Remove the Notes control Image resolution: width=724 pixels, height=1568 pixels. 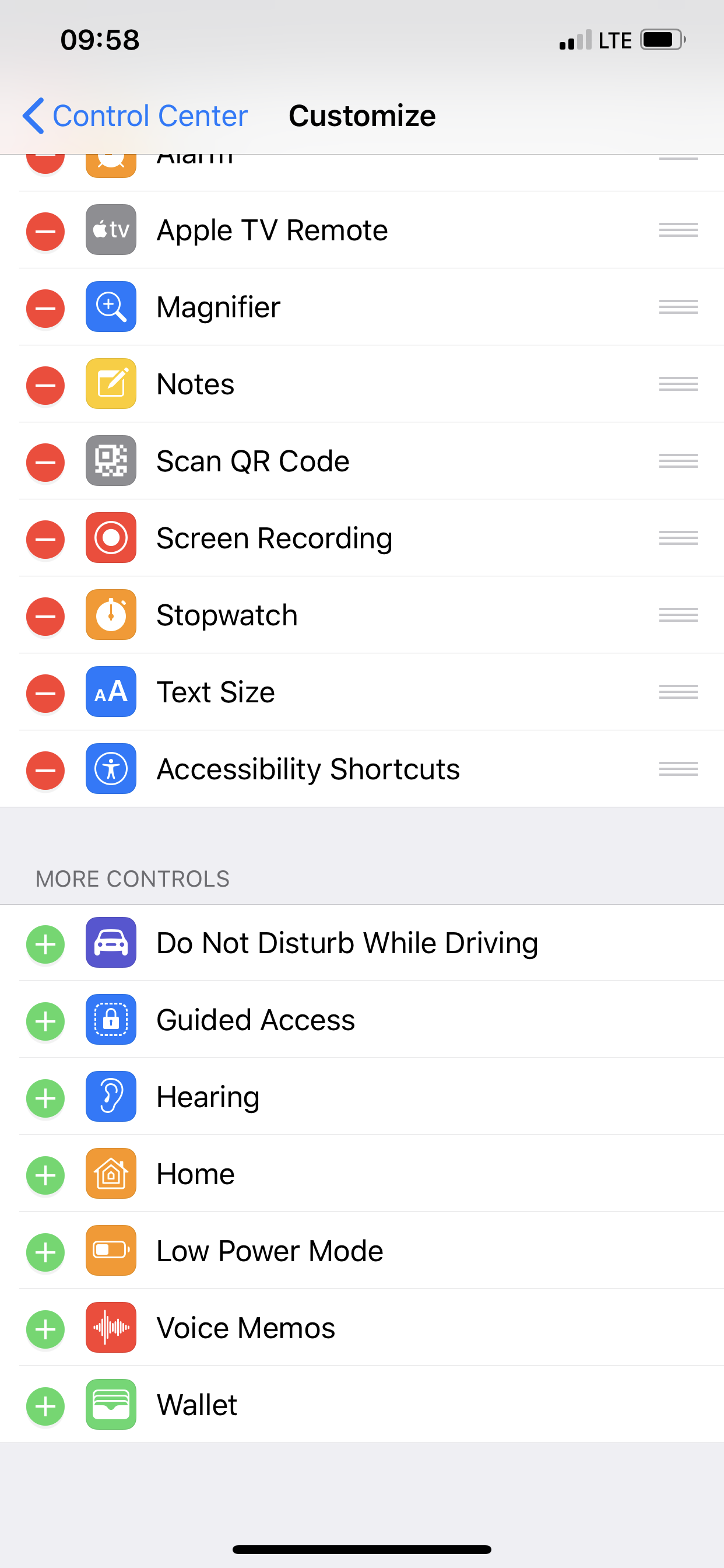click(45, 386)
